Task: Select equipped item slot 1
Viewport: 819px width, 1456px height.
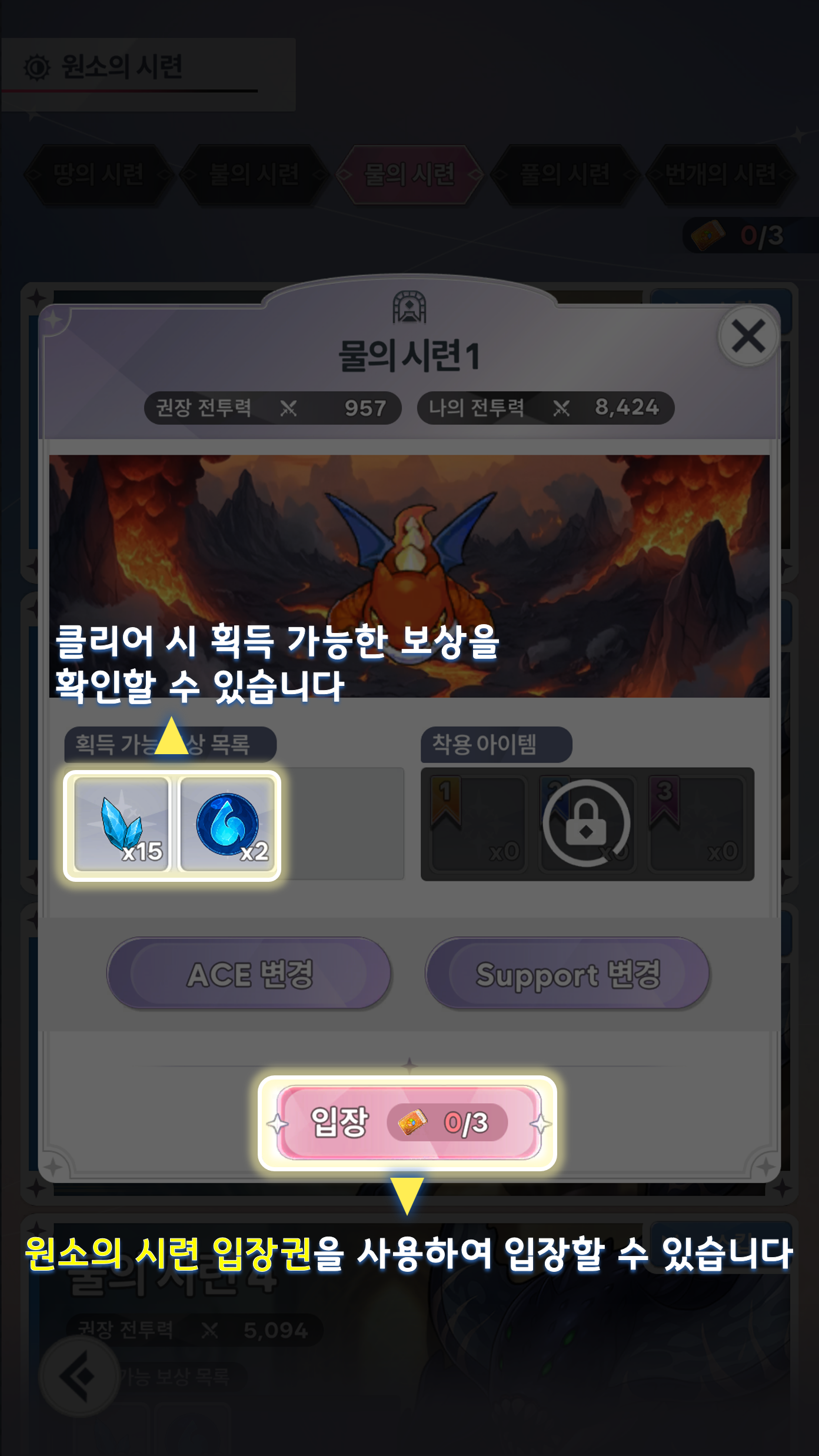Action: pyautogui.click(x=478, y=824)
